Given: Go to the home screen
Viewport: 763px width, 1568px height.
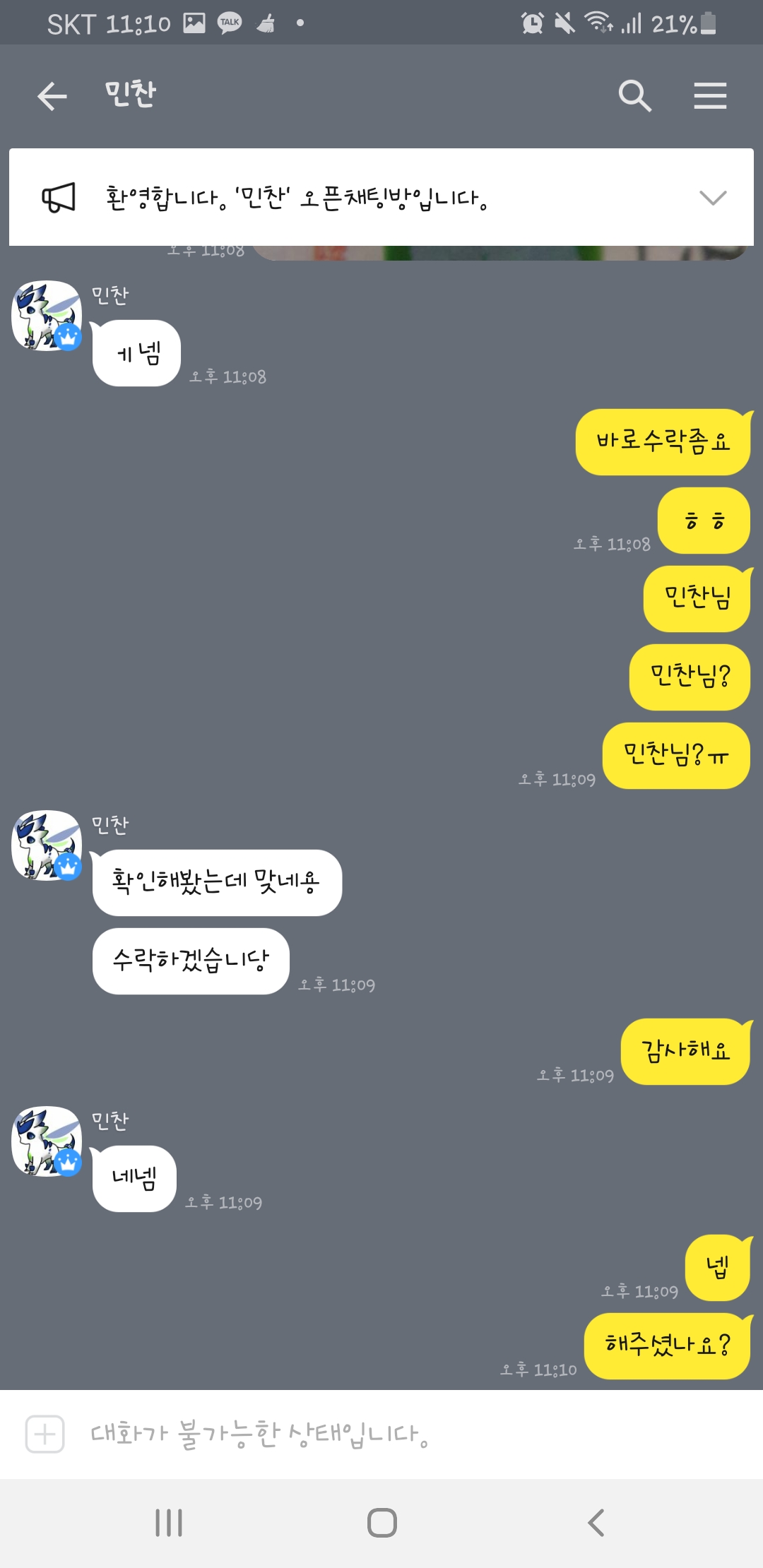Looking at the screenshot, I should point(381,1522).
